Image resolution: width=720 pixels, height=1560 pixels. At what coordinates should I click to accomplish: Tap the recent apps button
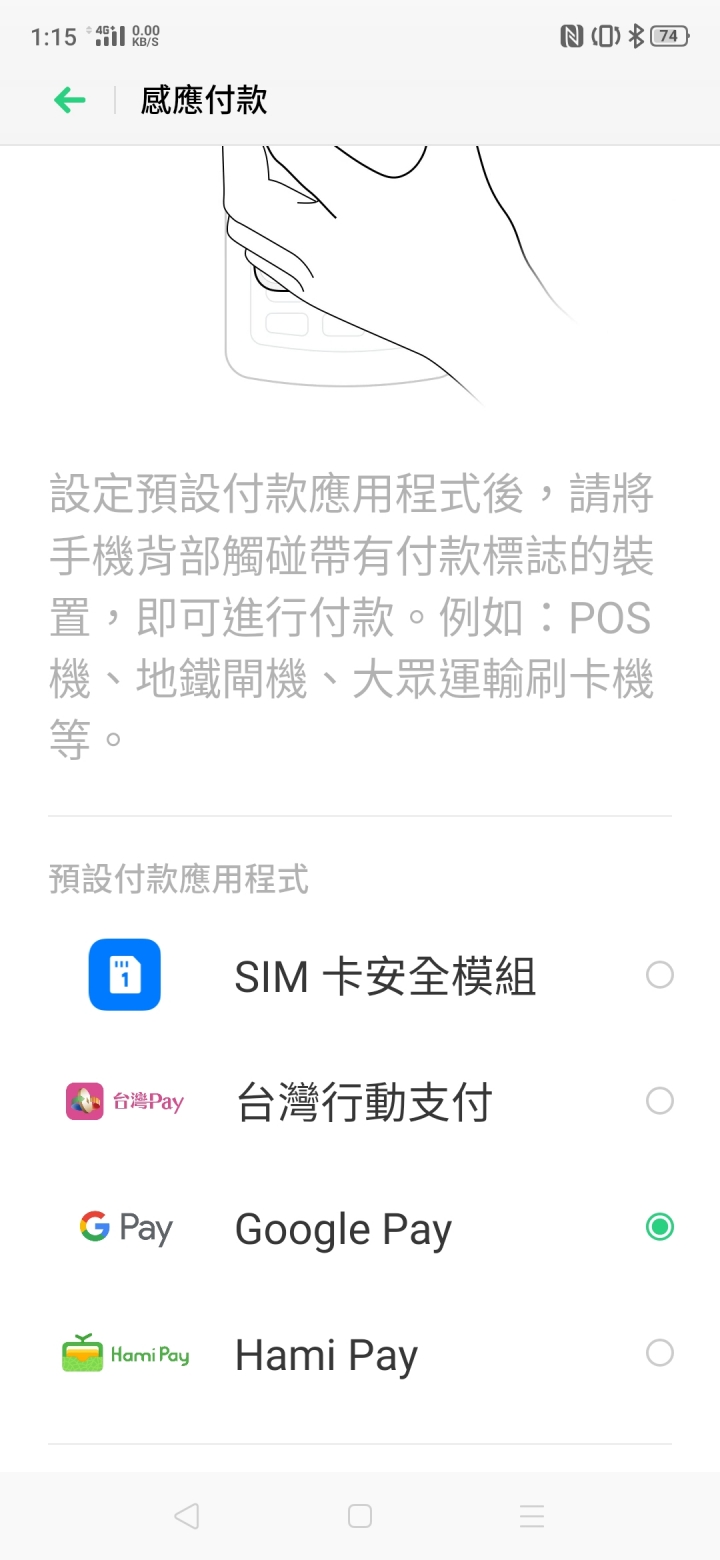[531, 1515]
